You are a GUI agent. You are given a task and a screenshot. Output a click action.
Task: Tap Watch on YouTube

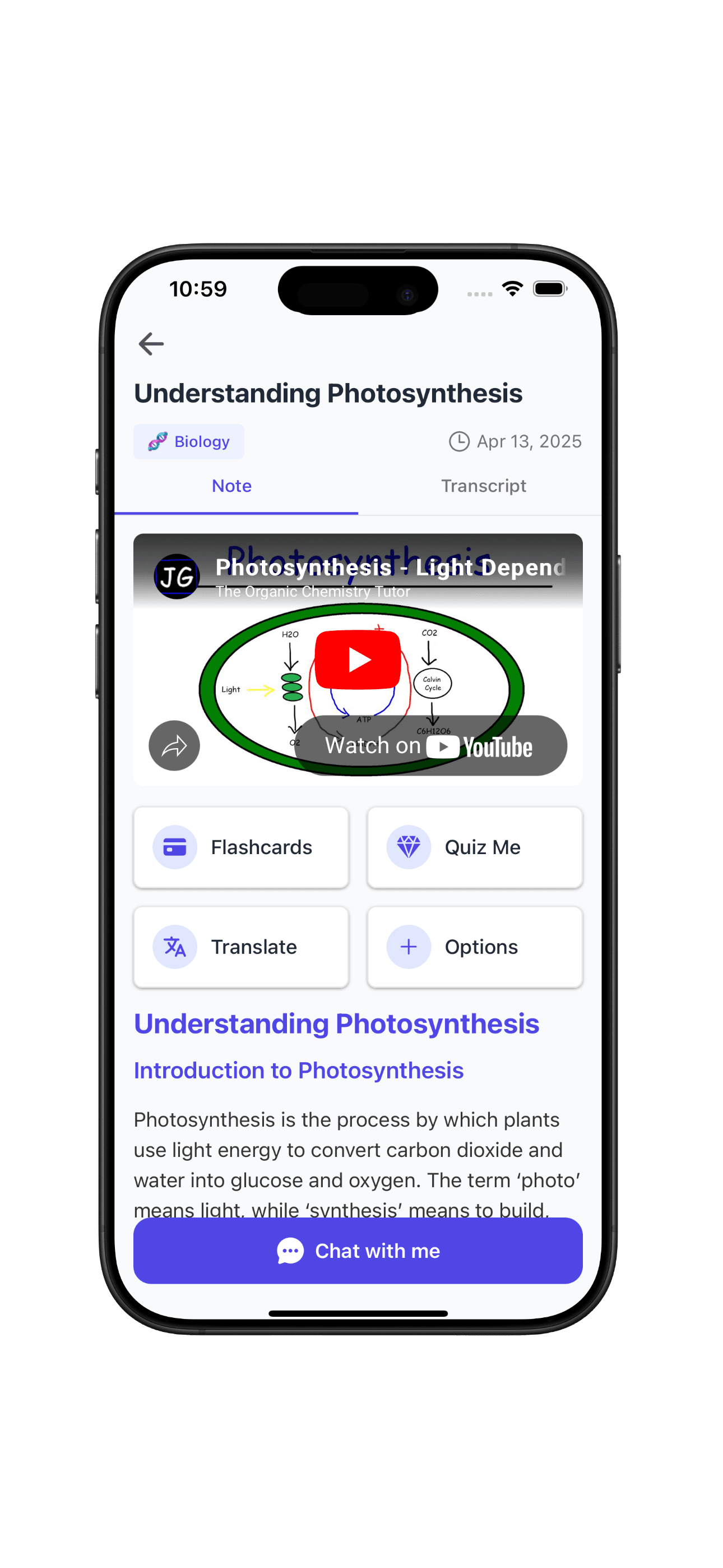tap(430, 746)
